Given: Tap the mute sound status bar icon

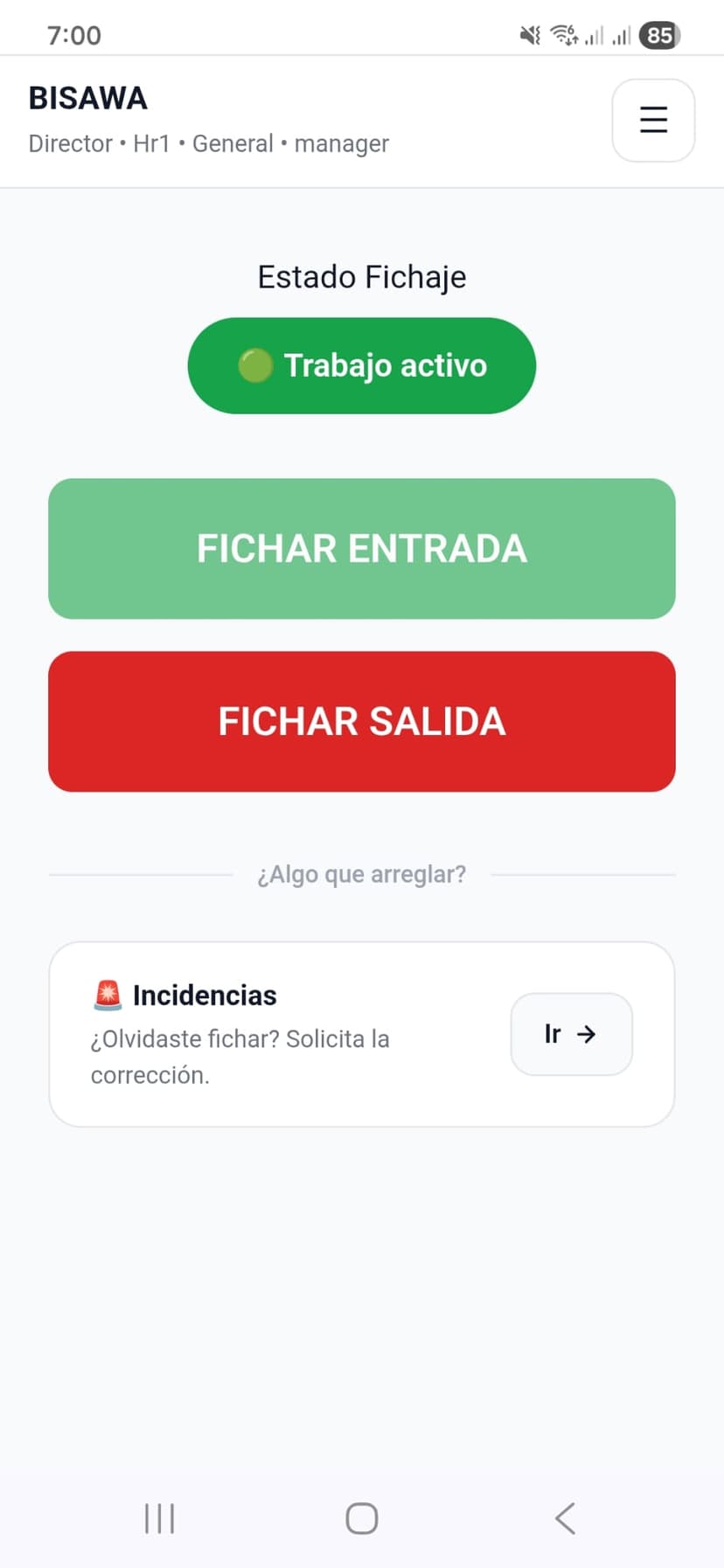Looking at the screenshot, I should pyautogui.click(x=528, y=35).
